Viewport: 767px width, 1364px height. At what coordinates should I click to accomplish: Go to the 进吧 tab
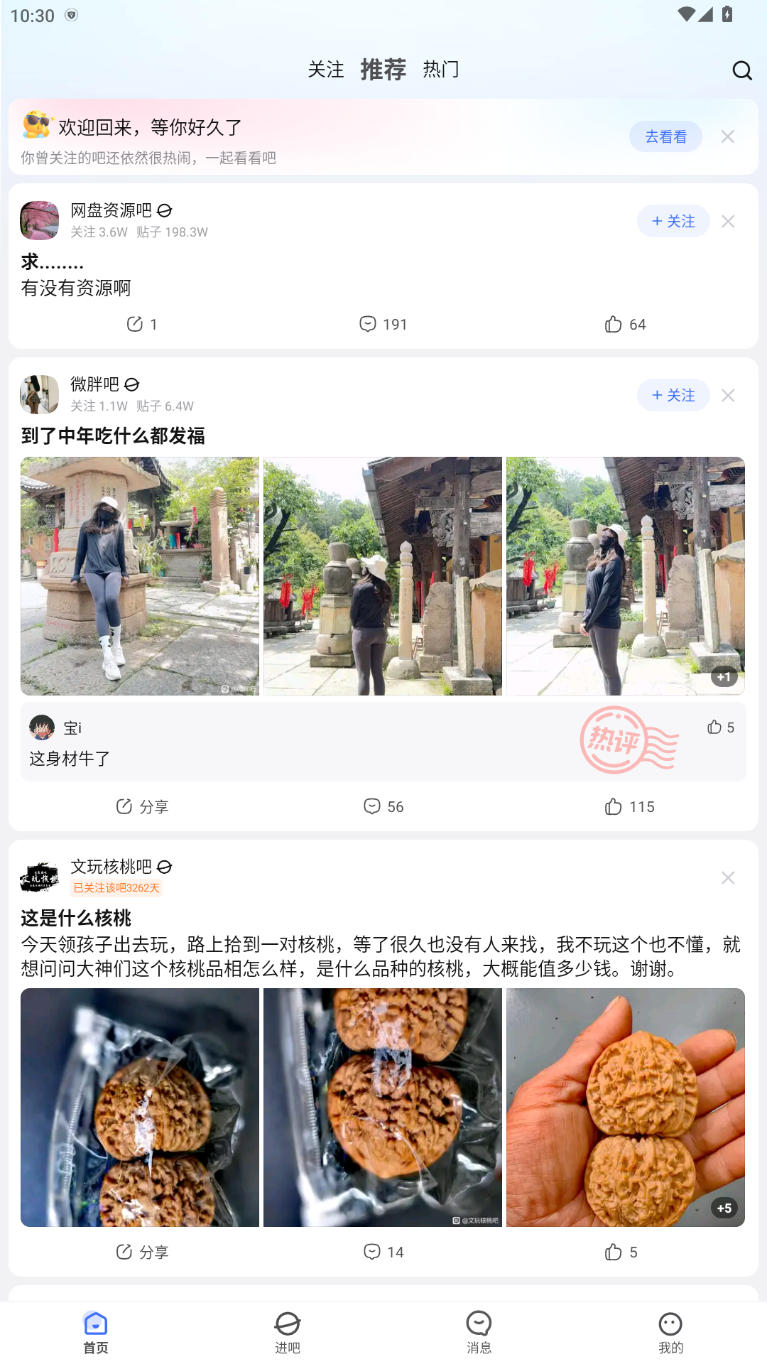click(x=287, y=1333)
